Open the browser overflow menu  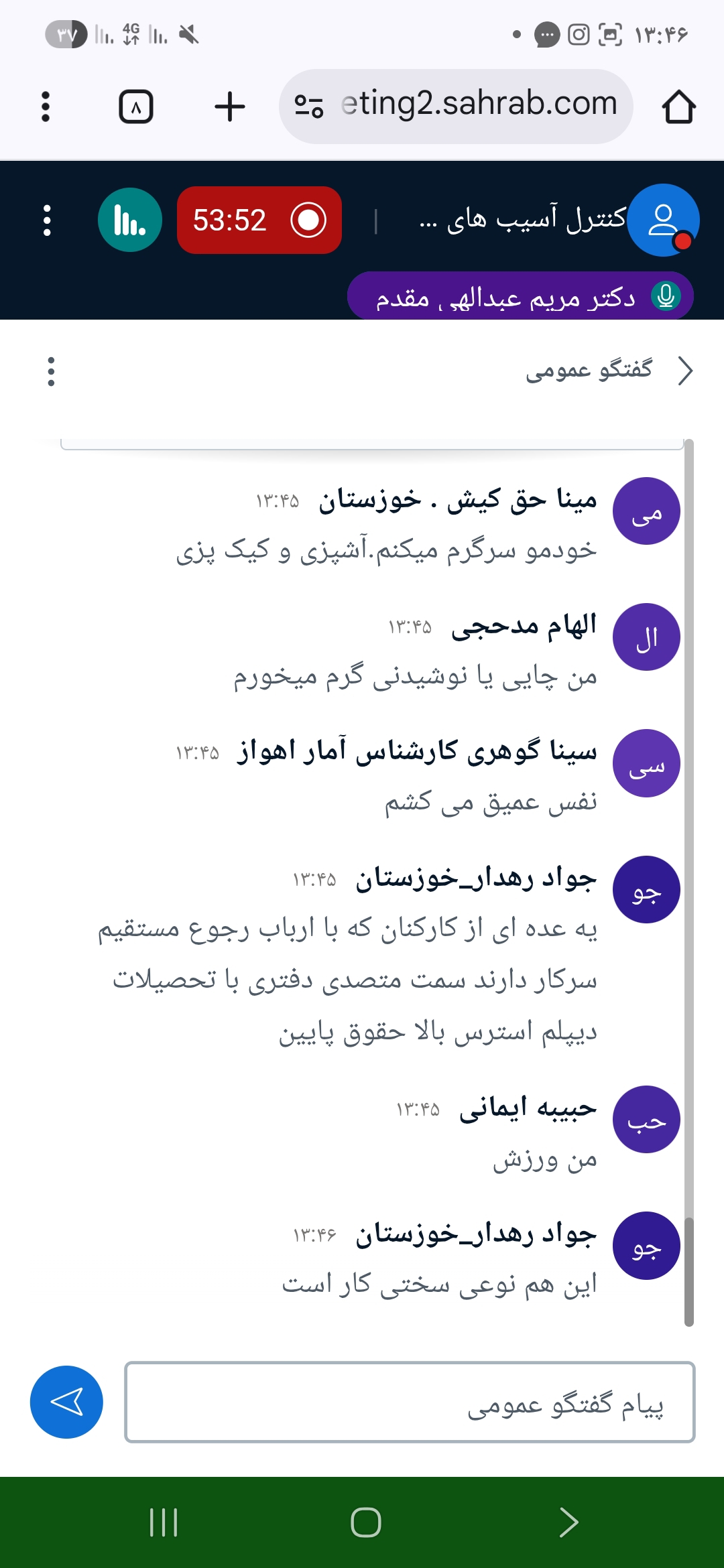tap(46, 107)
